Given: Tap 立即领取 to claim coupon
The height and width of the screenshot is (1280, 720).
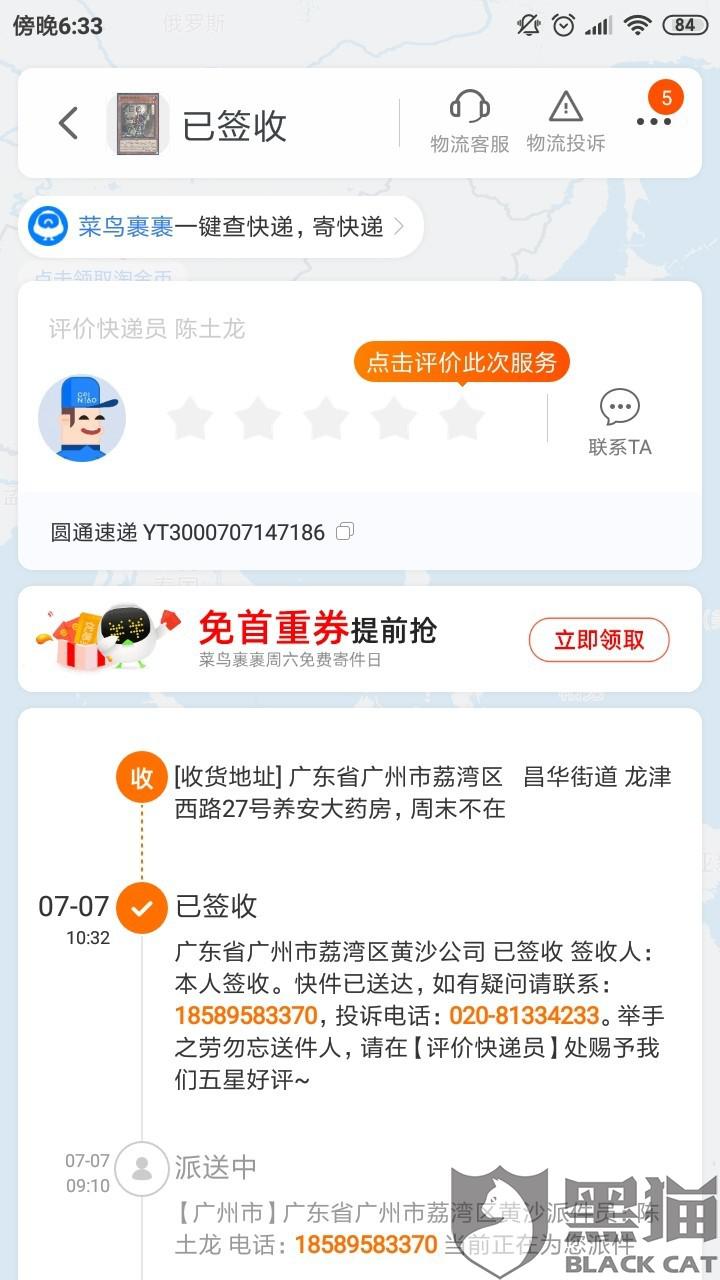Looking at the screenshot, I should [x=599, y=640].
